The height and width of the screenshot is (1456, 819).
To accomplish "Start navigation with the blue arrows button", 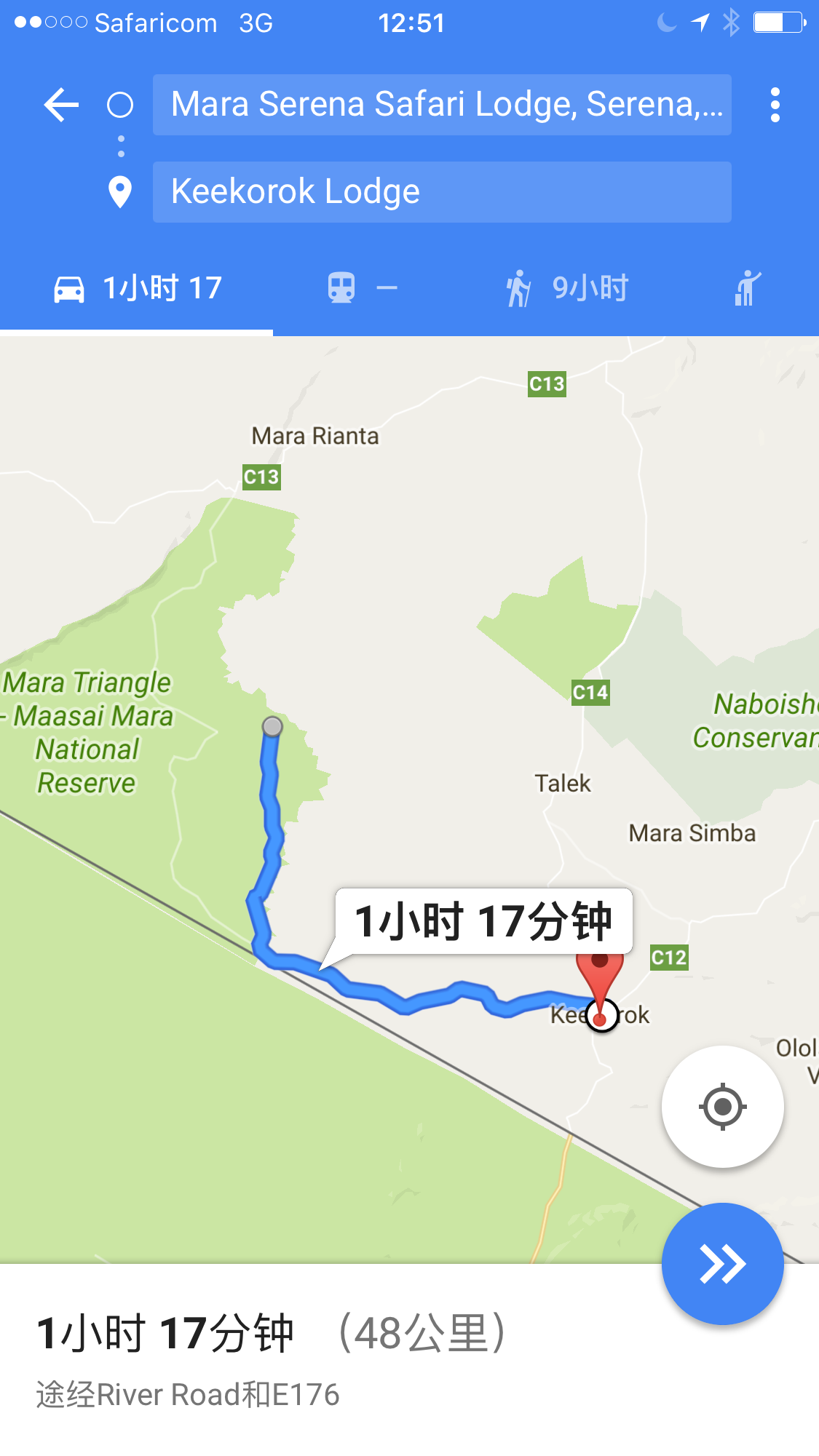I will [722, 1264].
